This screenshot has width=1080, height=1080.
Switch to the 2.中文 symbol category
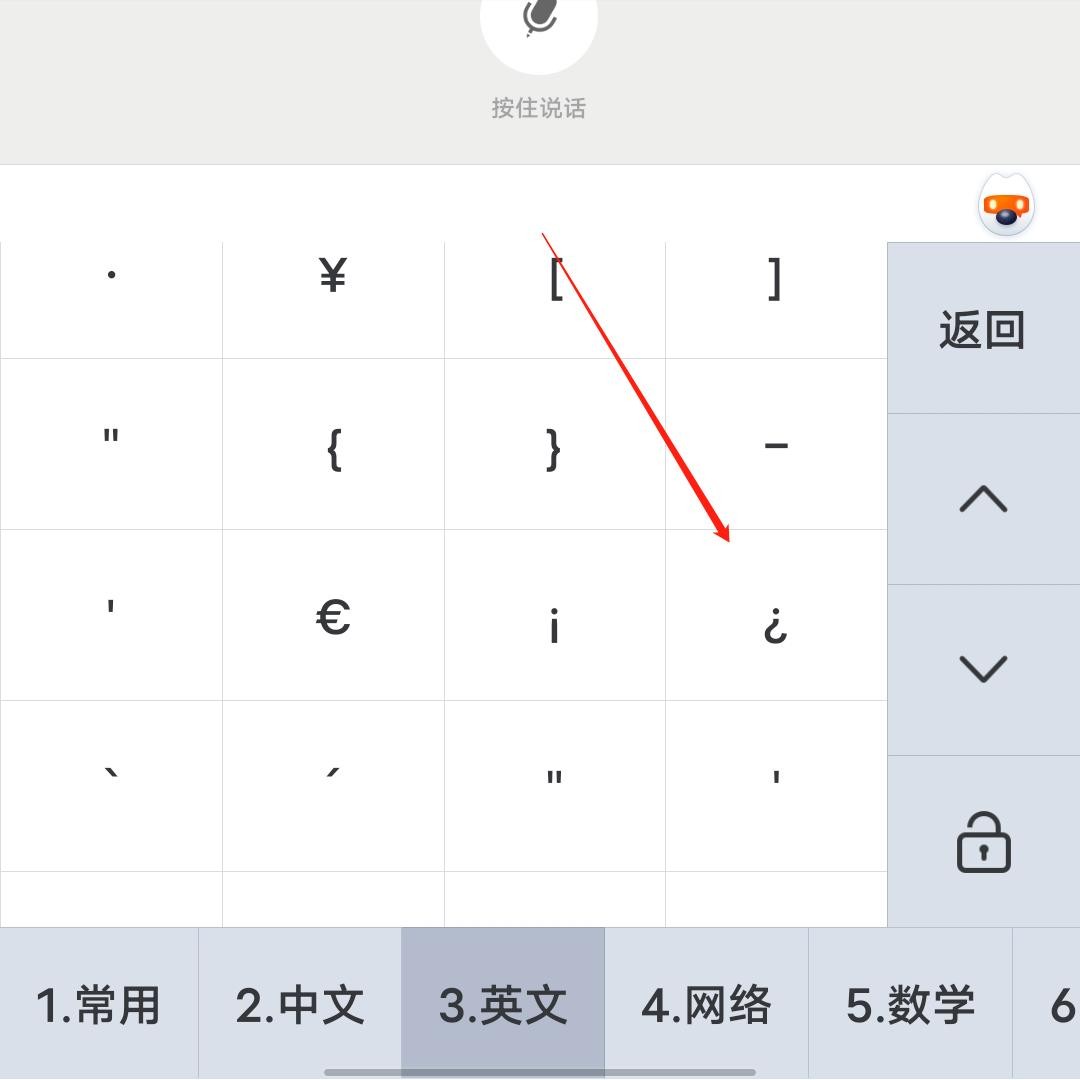tap(300, 1004)
